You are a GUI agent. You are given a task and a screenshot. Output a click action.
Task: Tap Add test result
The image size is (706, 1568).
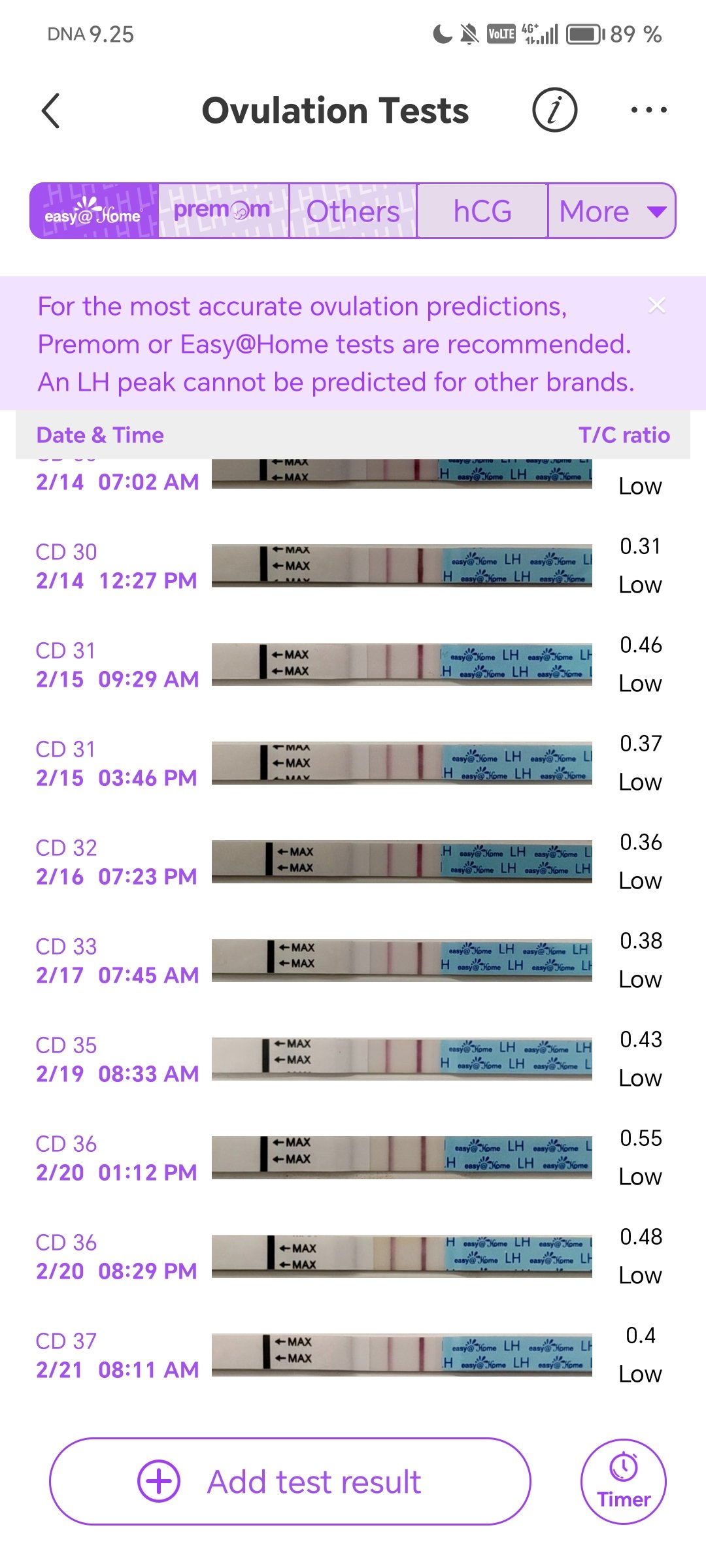[290, 1482]
